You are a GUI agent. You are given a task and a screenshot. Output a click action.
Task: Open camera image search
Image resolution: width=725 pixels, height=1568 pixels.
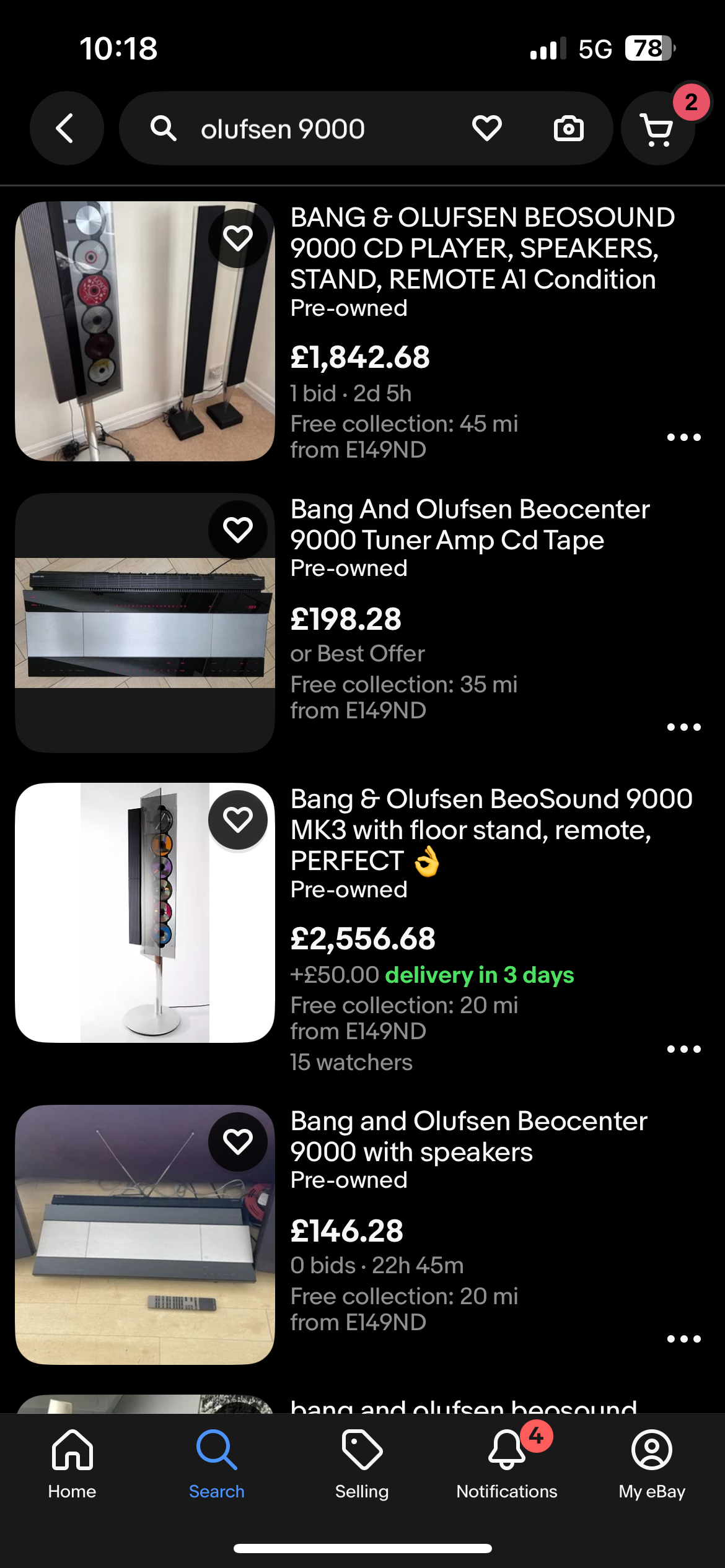point(568,128)
